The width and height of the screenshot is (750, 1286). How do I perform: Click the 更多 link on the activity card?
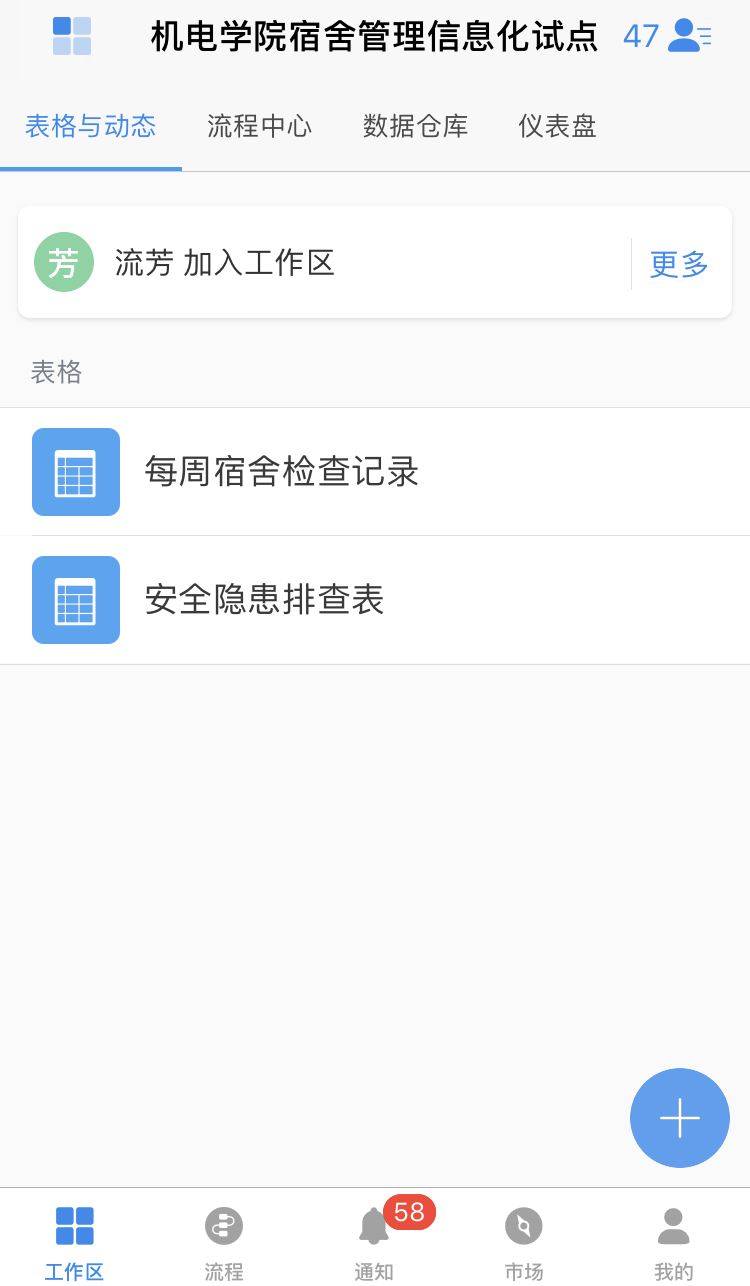pos(678,263)
